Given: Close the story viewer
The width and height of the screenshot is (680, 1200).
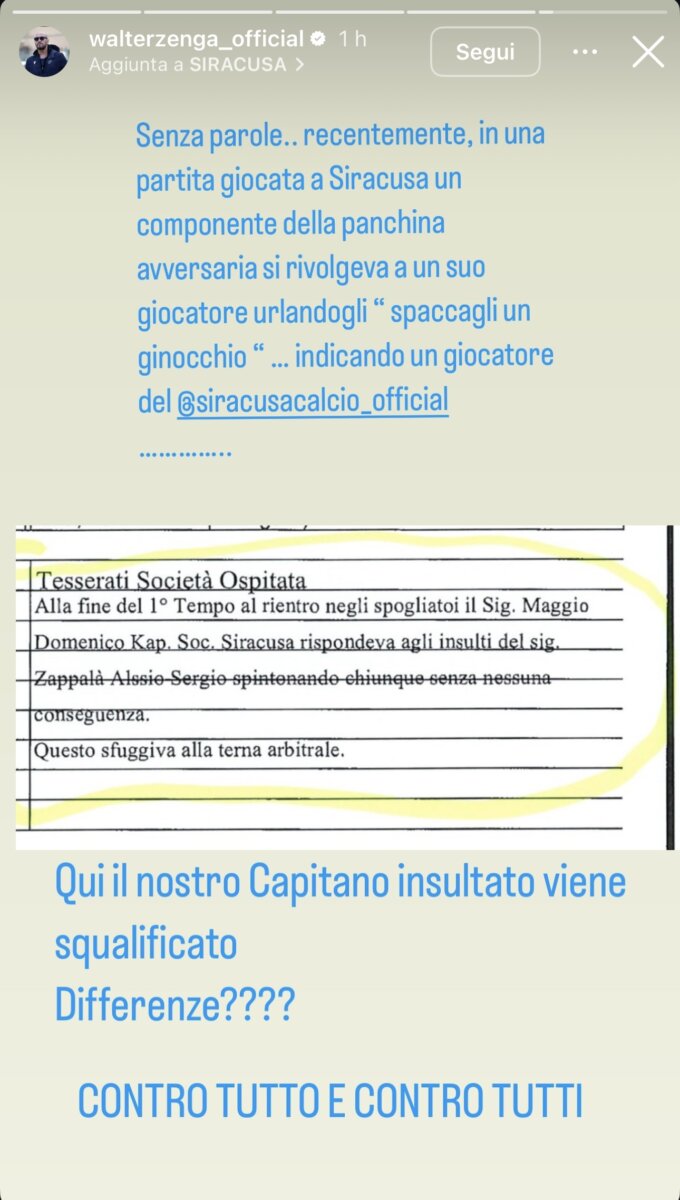Looking at the screenshot, I should (648, 52).
